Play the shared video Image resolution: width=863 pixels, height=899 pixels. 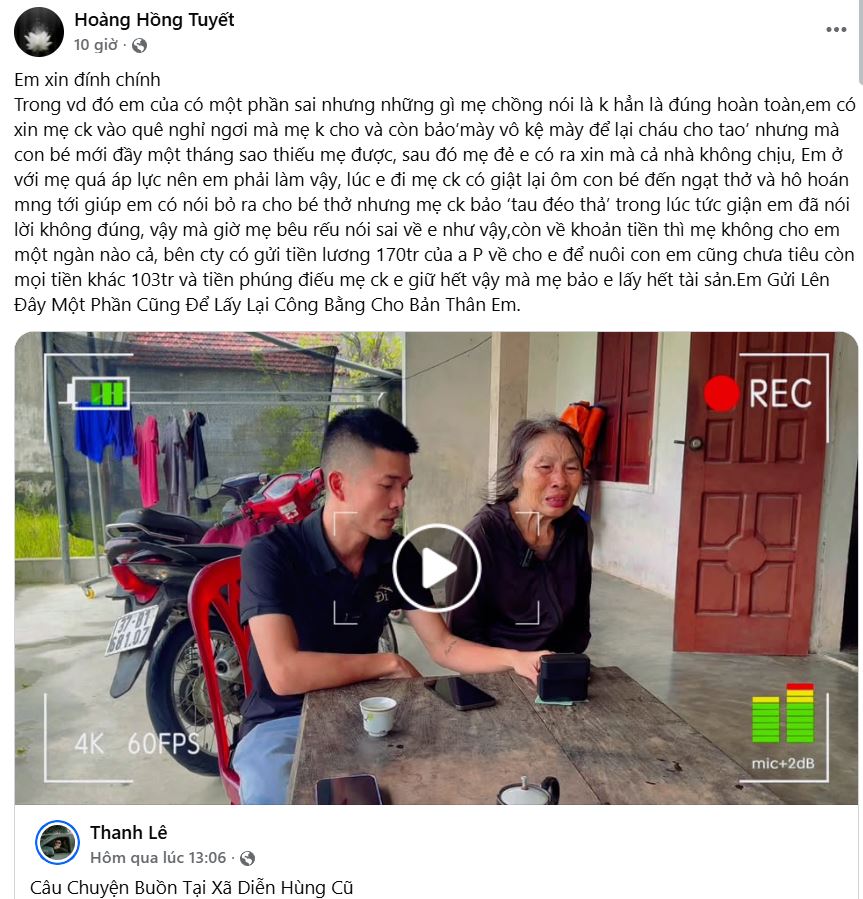(436, 568)
